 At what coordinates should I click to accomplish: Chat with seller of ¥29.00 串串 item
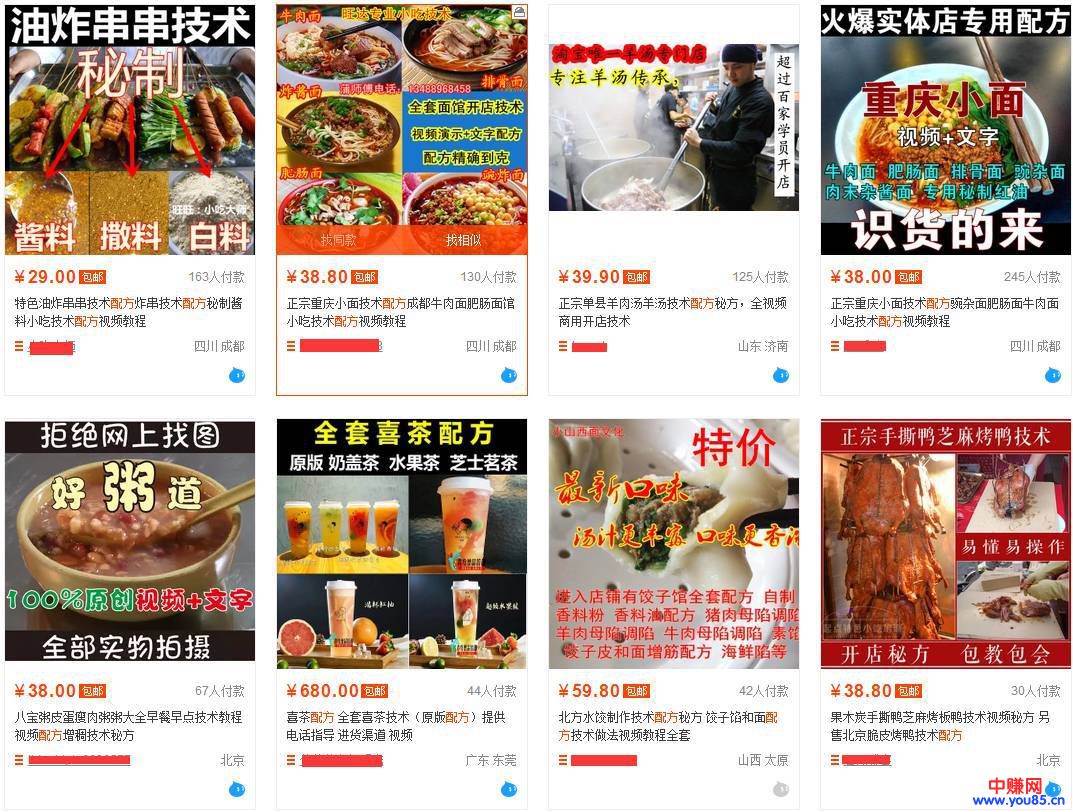(237, 376)
